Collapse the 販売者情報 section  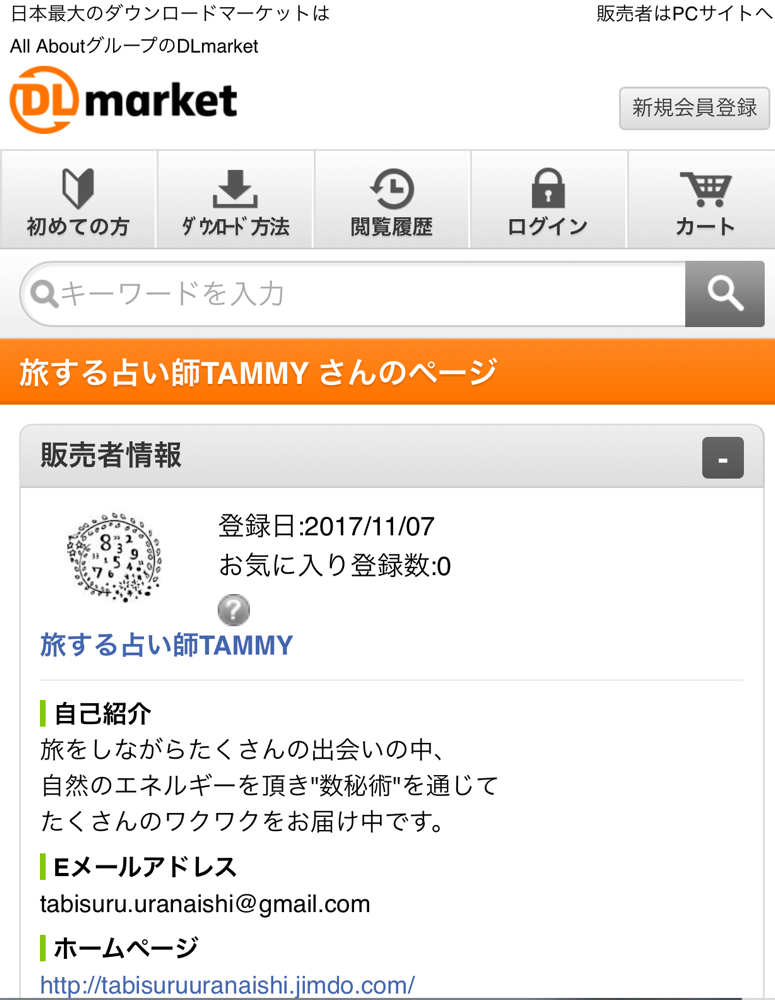tap(722, 459)
